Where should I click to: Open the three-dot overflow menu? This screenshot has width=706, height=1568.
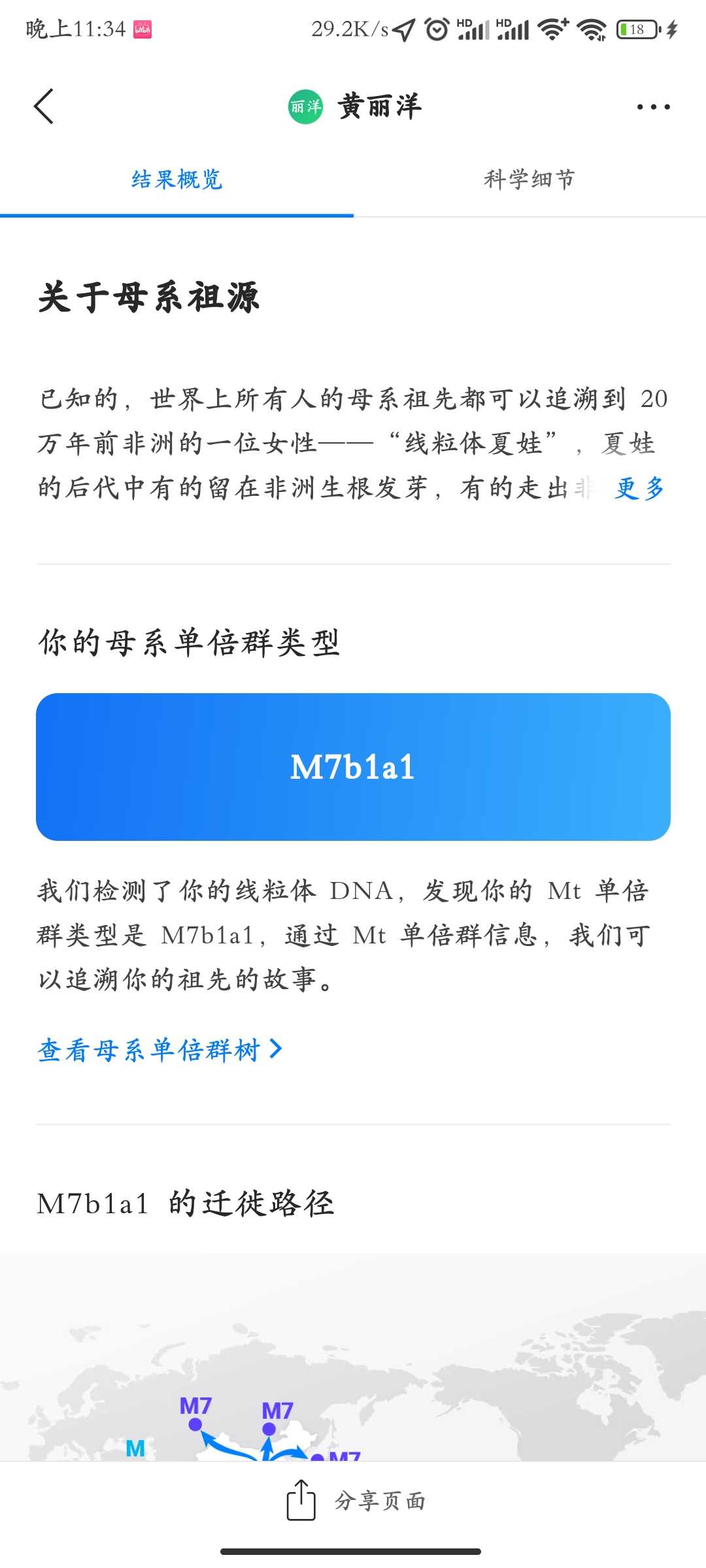[x=654, y=107]
